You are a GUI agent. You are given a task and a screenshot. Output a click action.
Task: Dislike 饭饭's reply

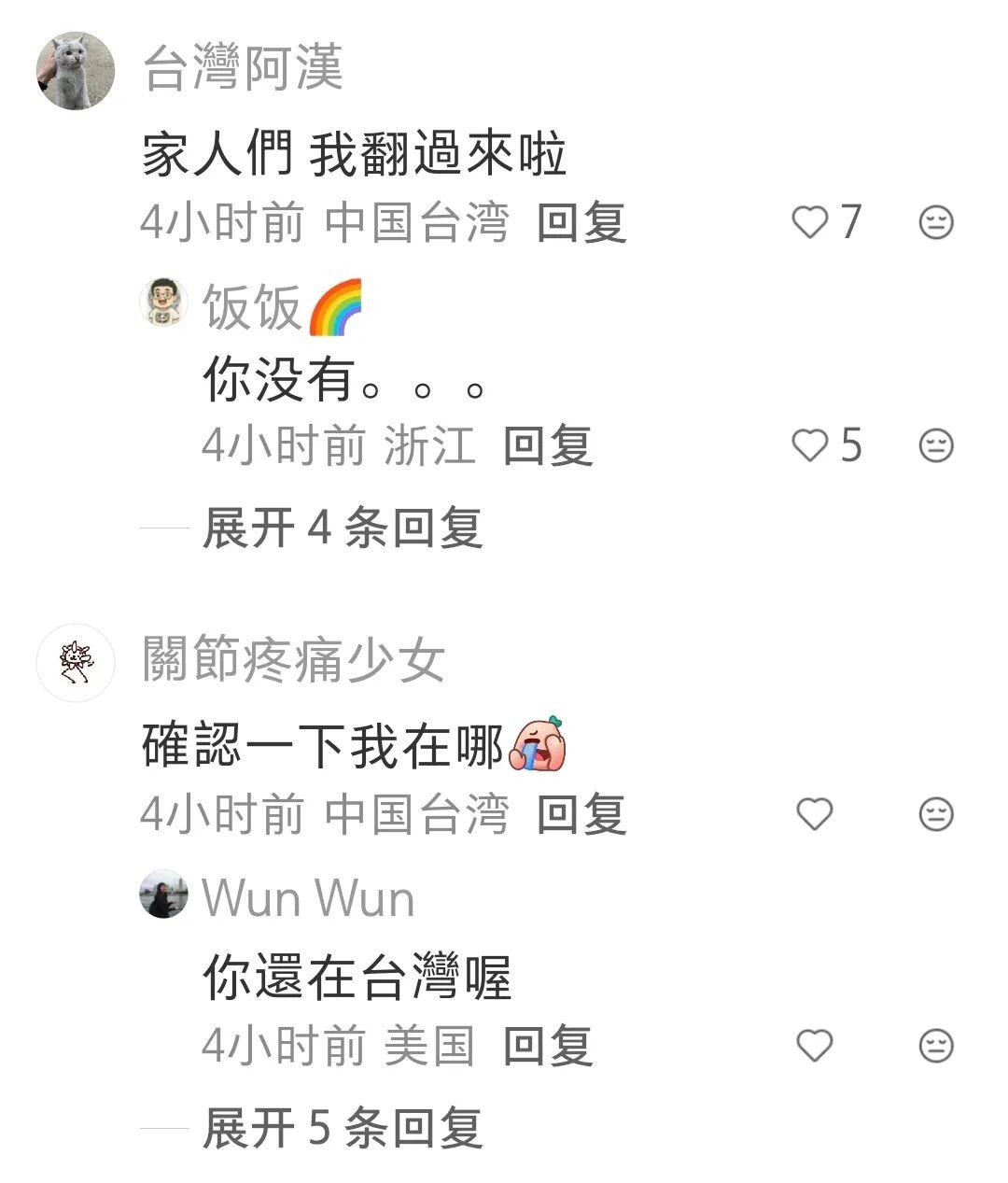936,445
